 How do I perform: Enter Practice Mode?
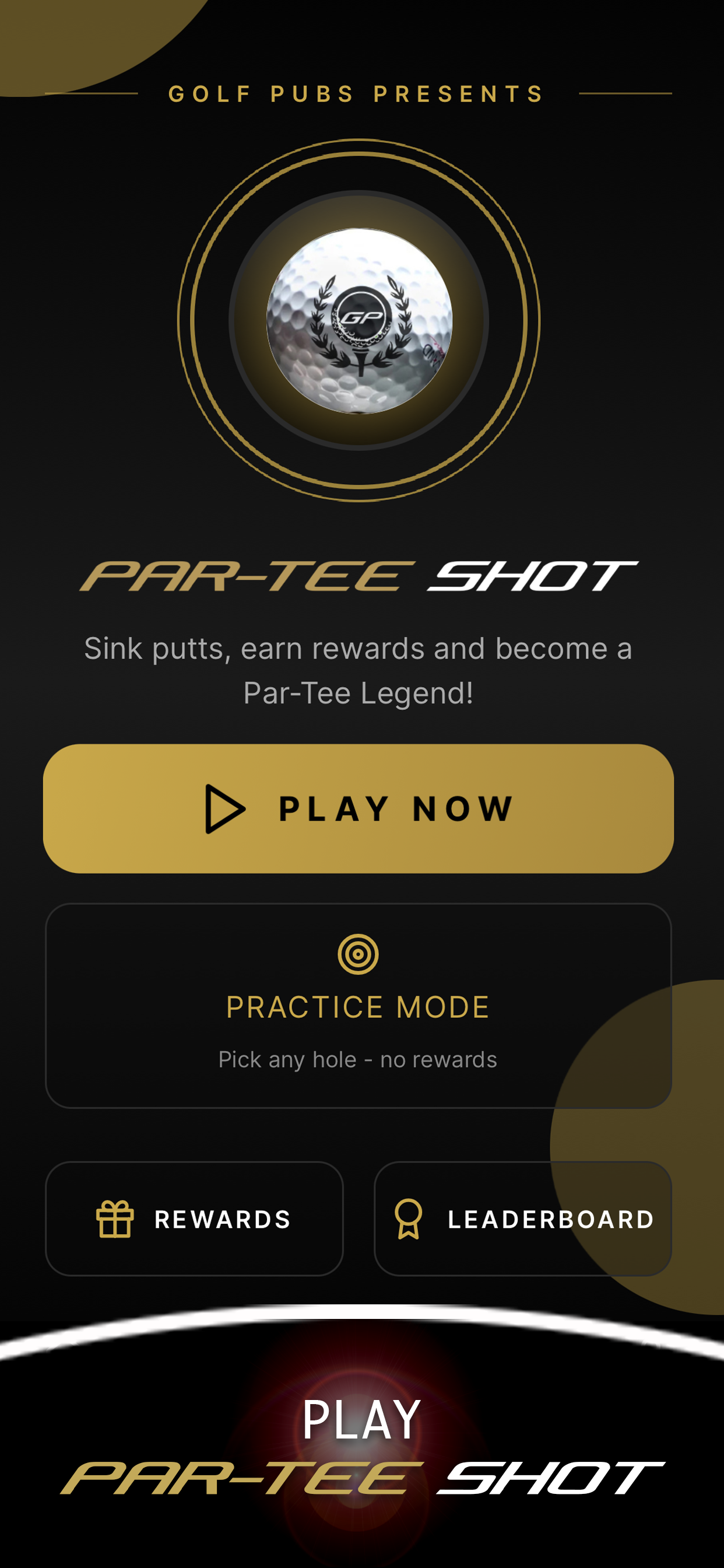[358, 1007]
